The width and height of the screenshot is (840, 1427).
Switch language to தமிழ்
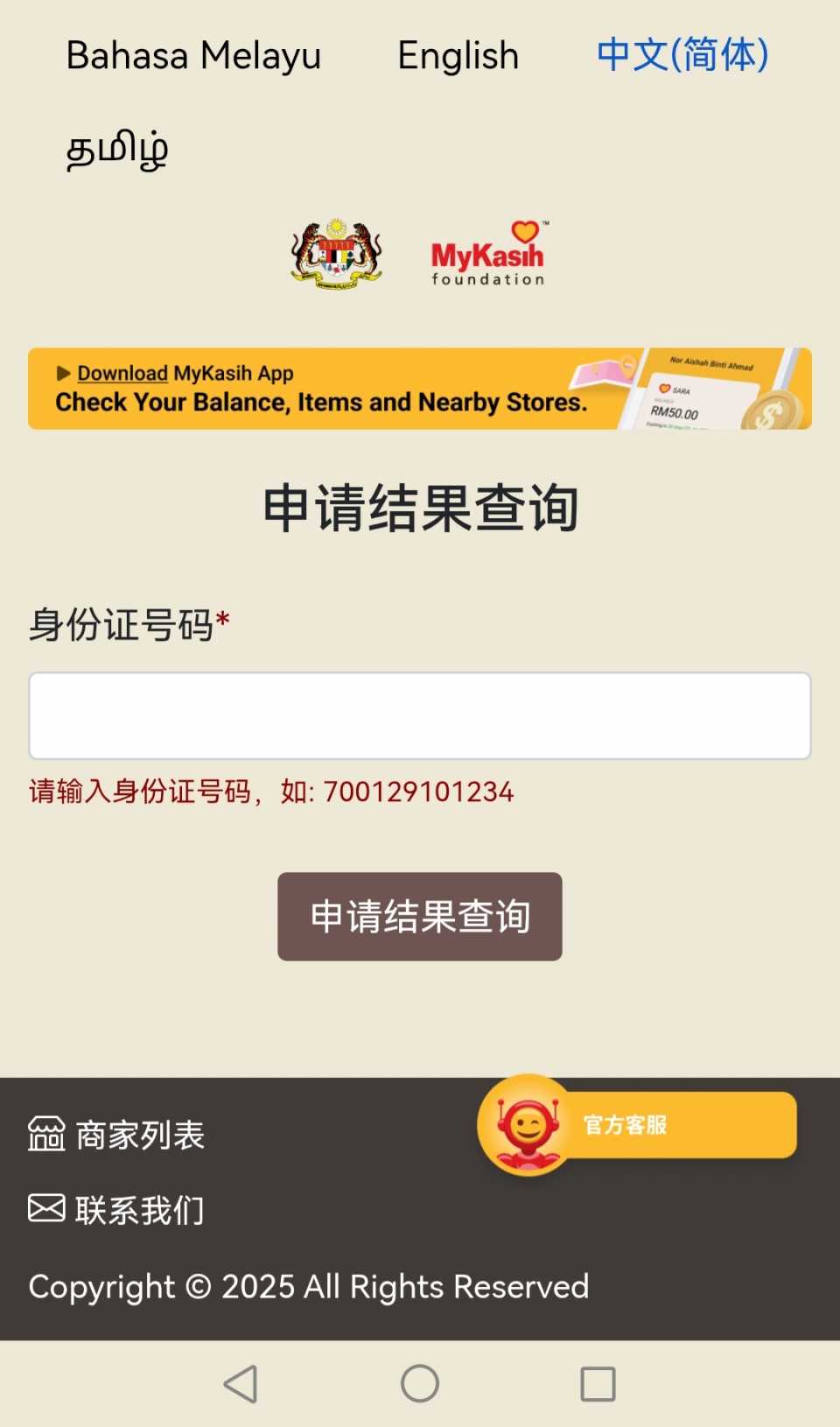pyautogui.click(x=117, y=150)
